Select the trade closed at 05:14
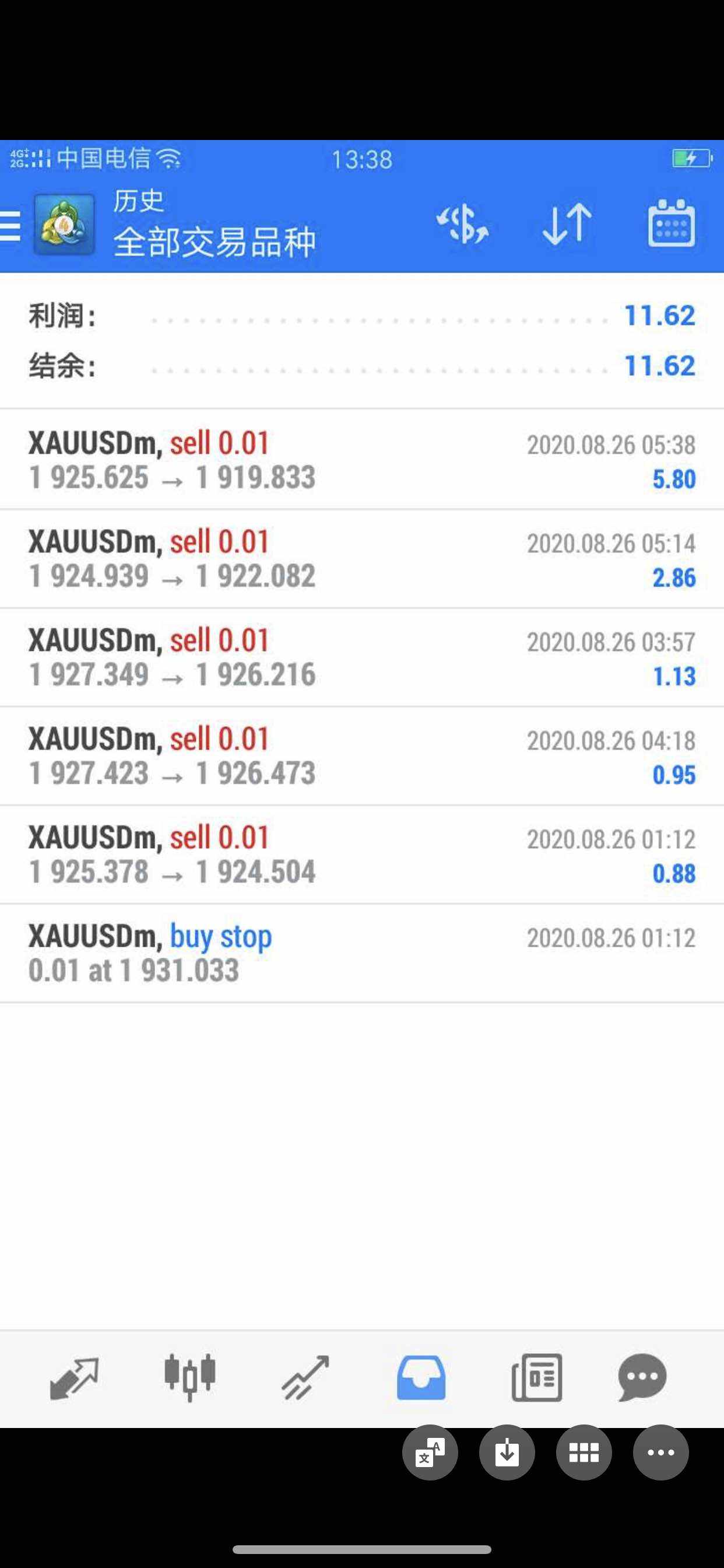 coord(361,559)
